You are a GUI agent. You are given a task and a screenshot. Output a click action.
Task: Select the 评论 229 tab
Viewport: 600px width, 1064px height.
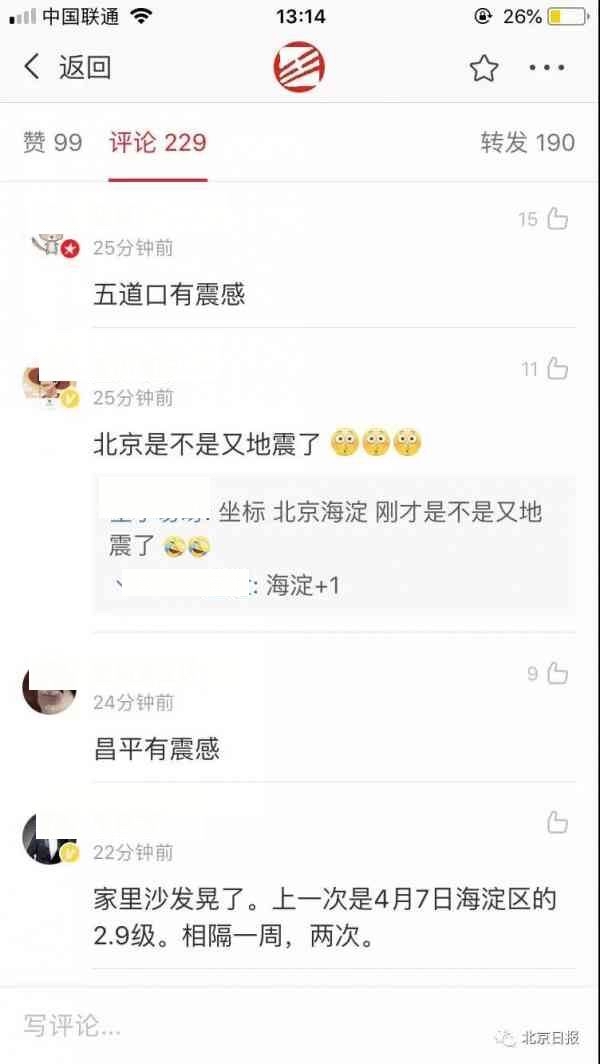[157, 142]
